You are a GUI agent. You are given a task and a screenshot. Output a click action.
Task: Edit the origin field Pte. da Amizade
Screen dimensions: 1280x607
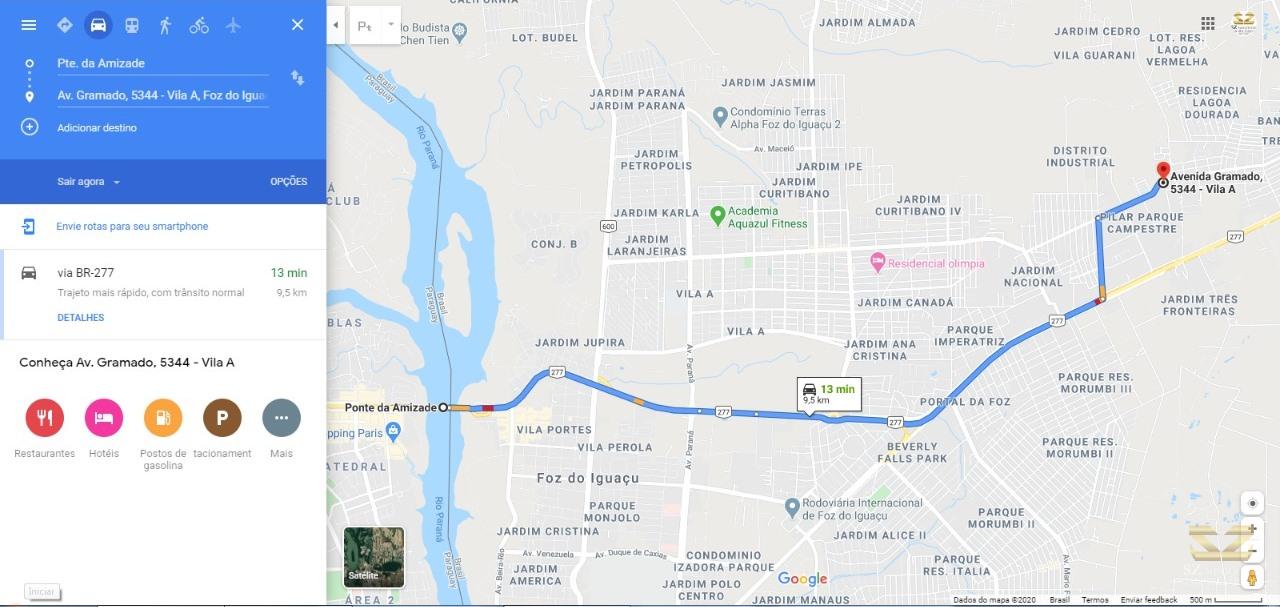coord(160,63)
